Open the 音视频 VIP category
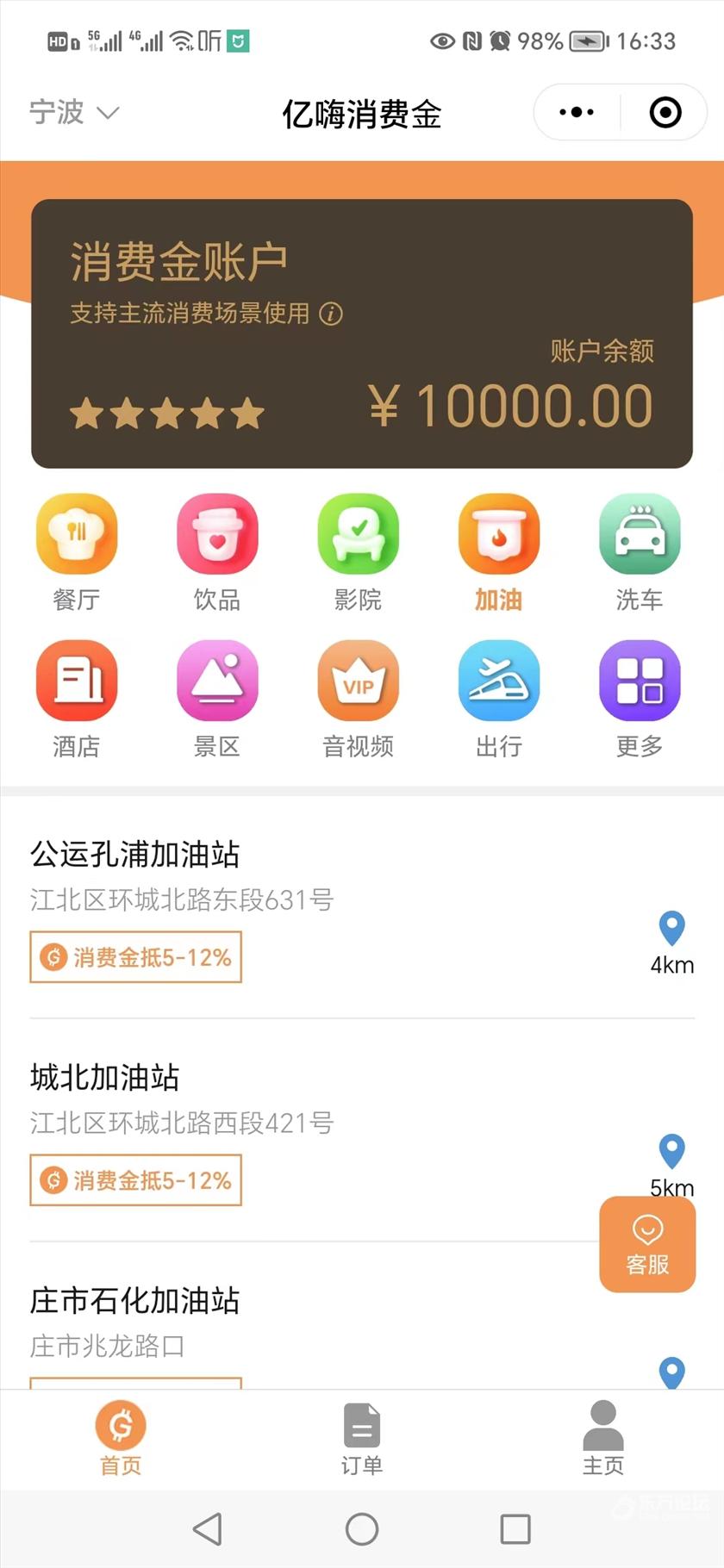724x1568 pixels. (358, 698)
